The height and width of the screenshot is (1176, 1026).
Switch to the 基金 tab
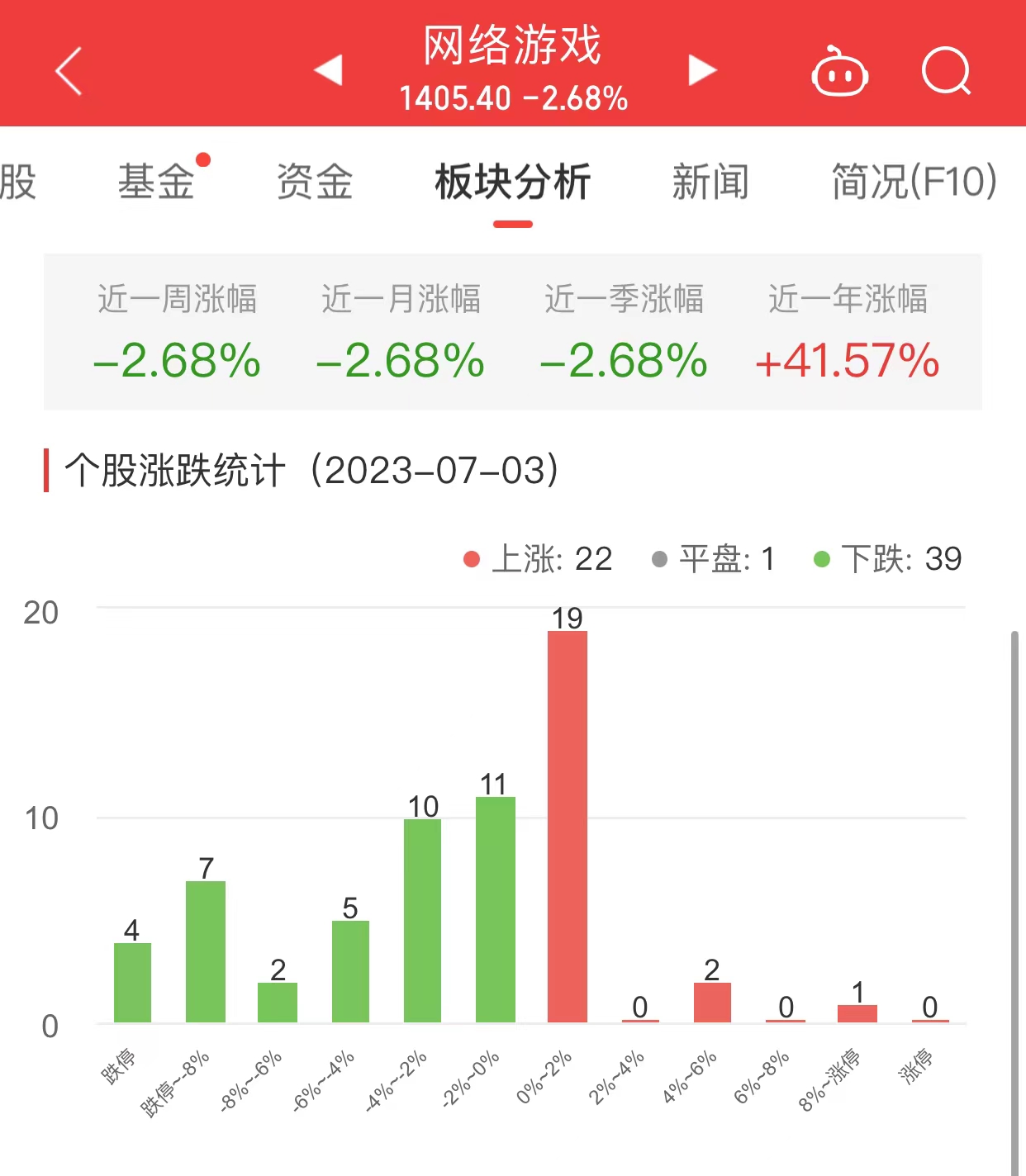pyautogui.click(x=156, y=182)
